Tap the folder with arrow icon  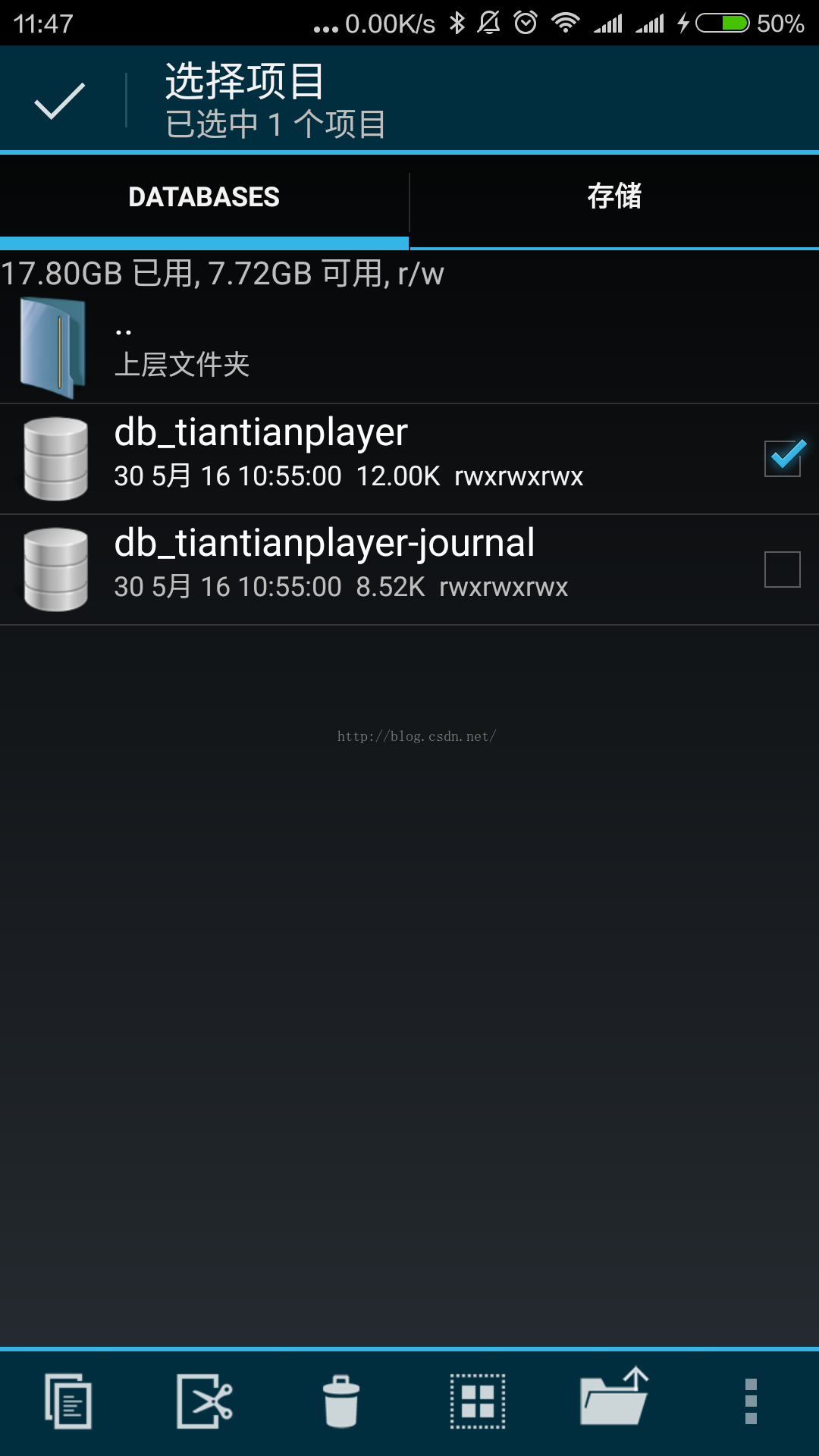point(614,1399)
